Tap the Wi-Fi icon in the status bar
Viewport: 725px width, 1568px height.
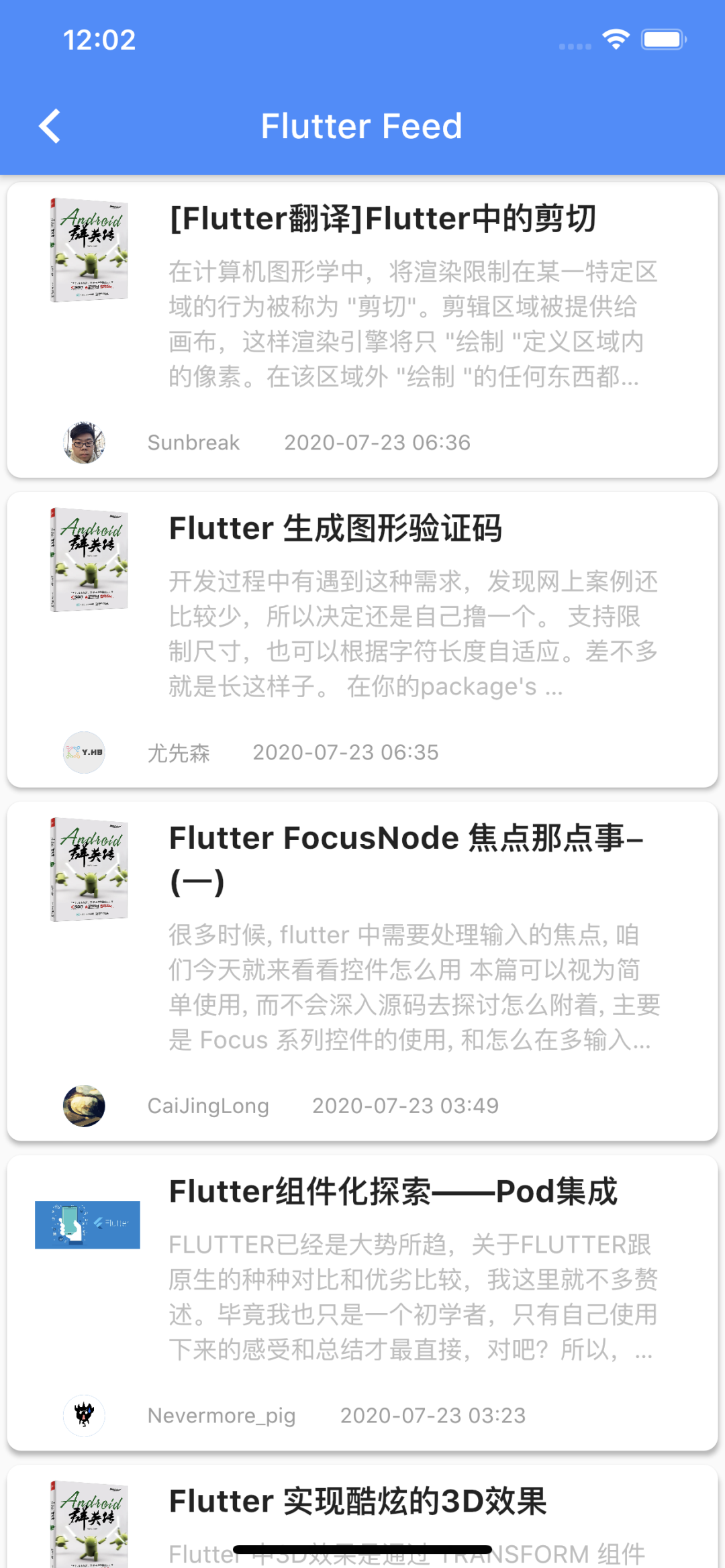pos(616,40)
